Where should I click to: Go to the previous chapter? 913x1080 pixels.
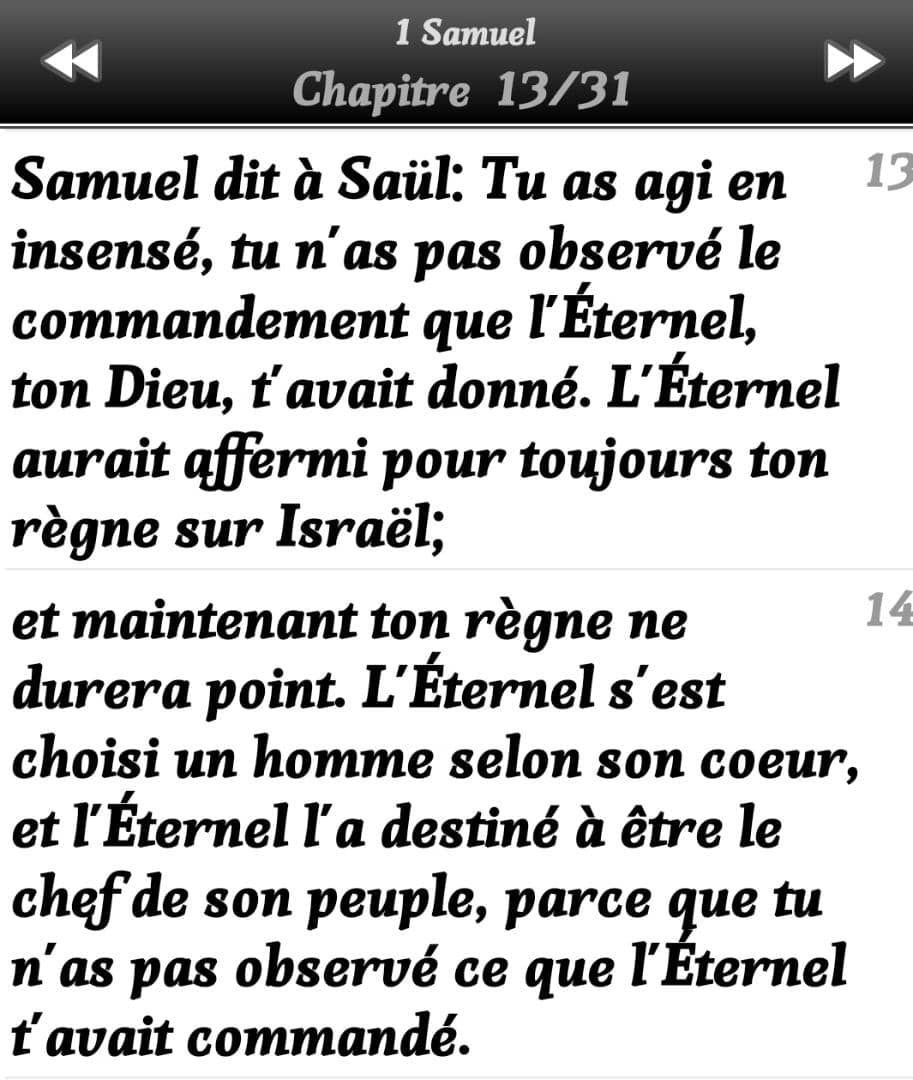click(72, 61)
